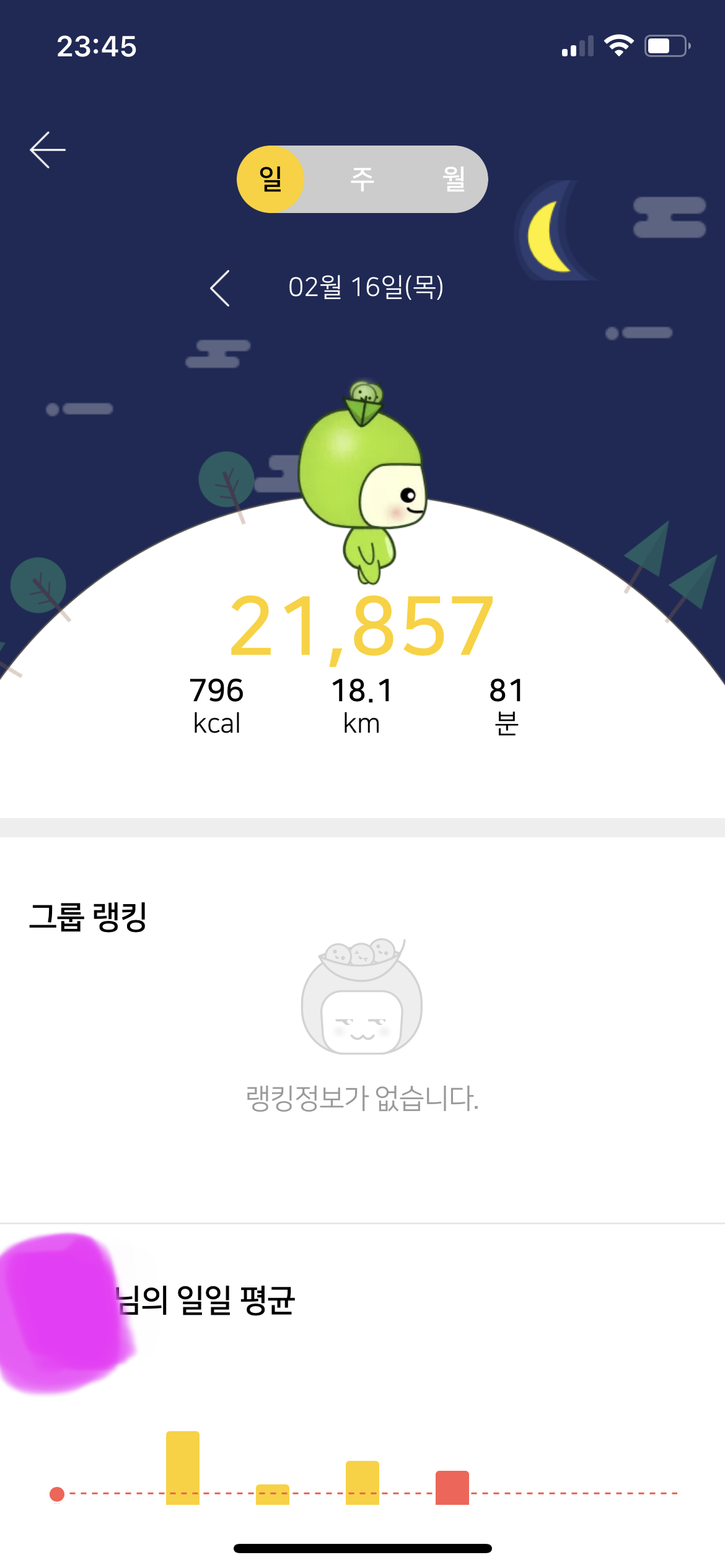The image size is (725, 1568).
Task: Switch to the 월 (month) view
Action: tap(454, 180)
